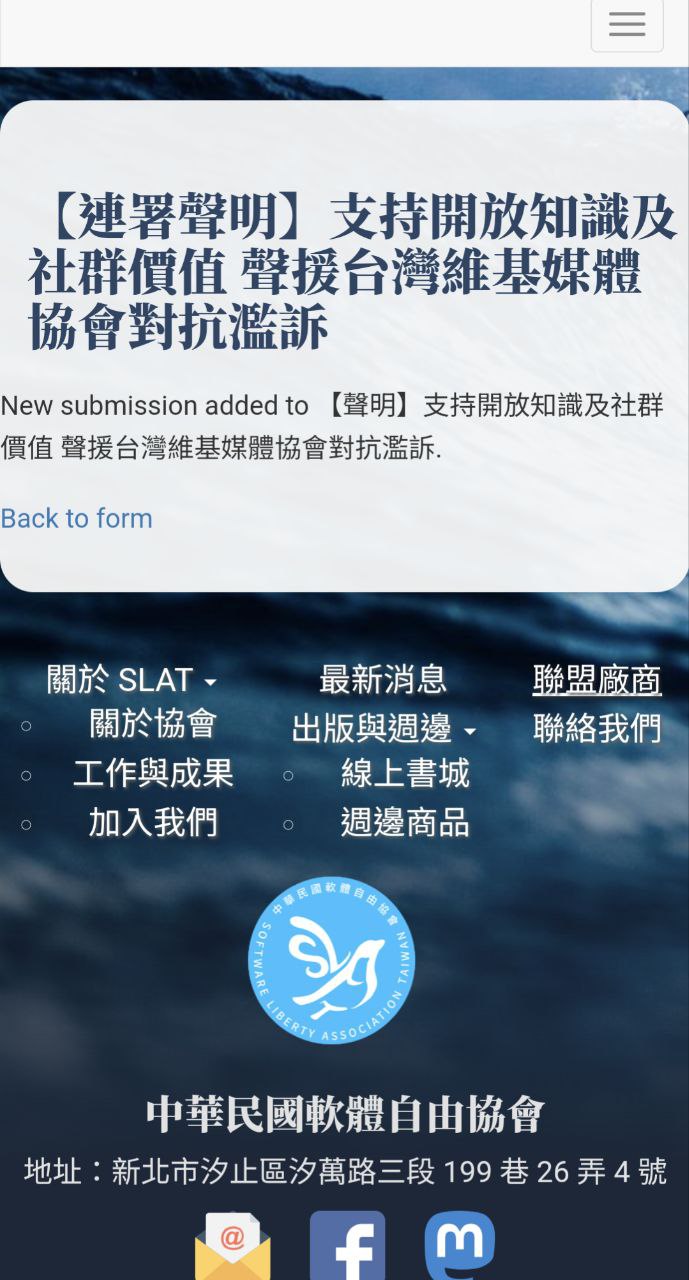Open the 關於協會 page
Viewport: 689px width, 1280px height.
click(x=153, y=724)
